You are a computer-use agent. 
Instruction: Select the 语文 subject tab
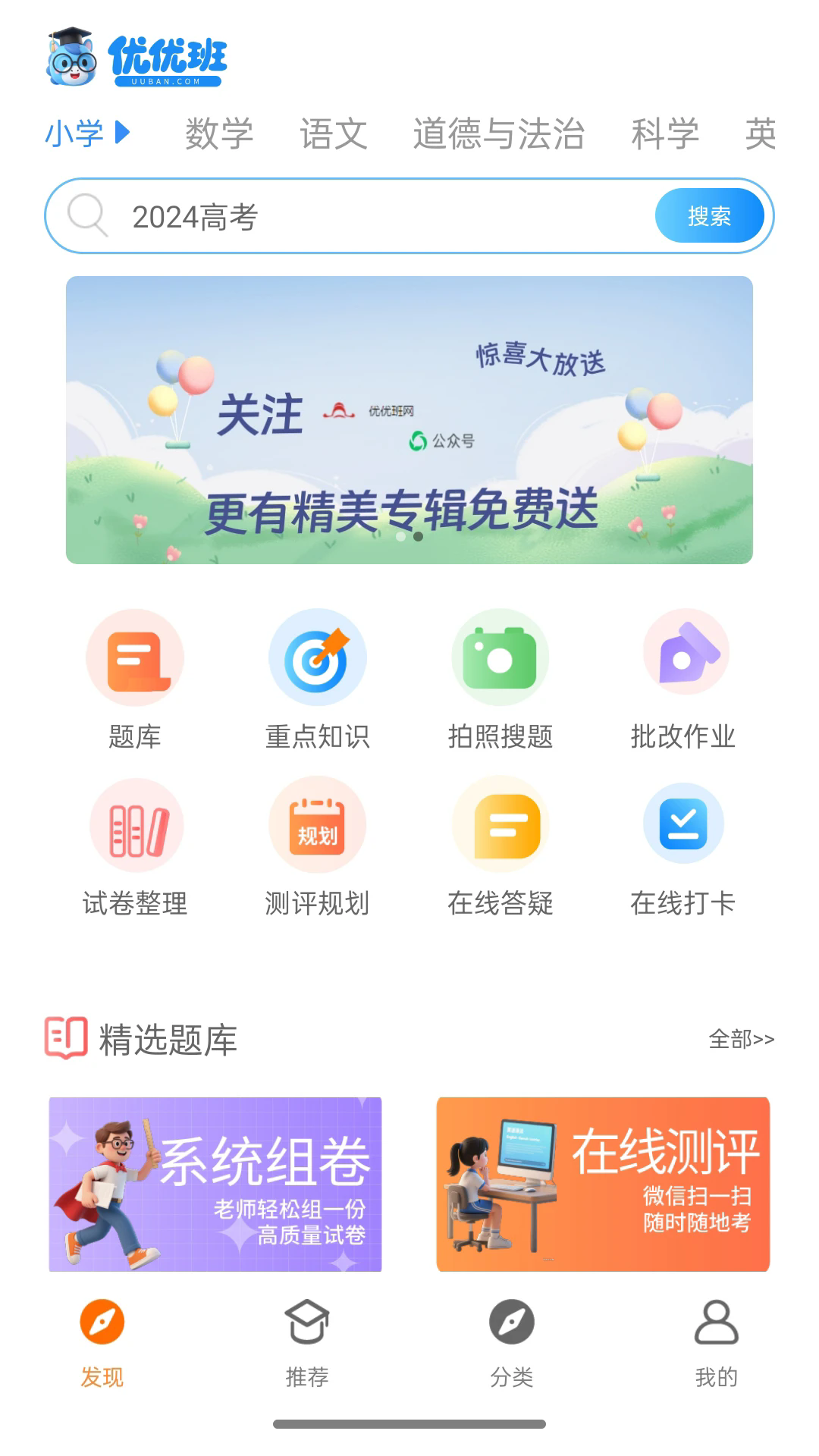click(333, 133)
